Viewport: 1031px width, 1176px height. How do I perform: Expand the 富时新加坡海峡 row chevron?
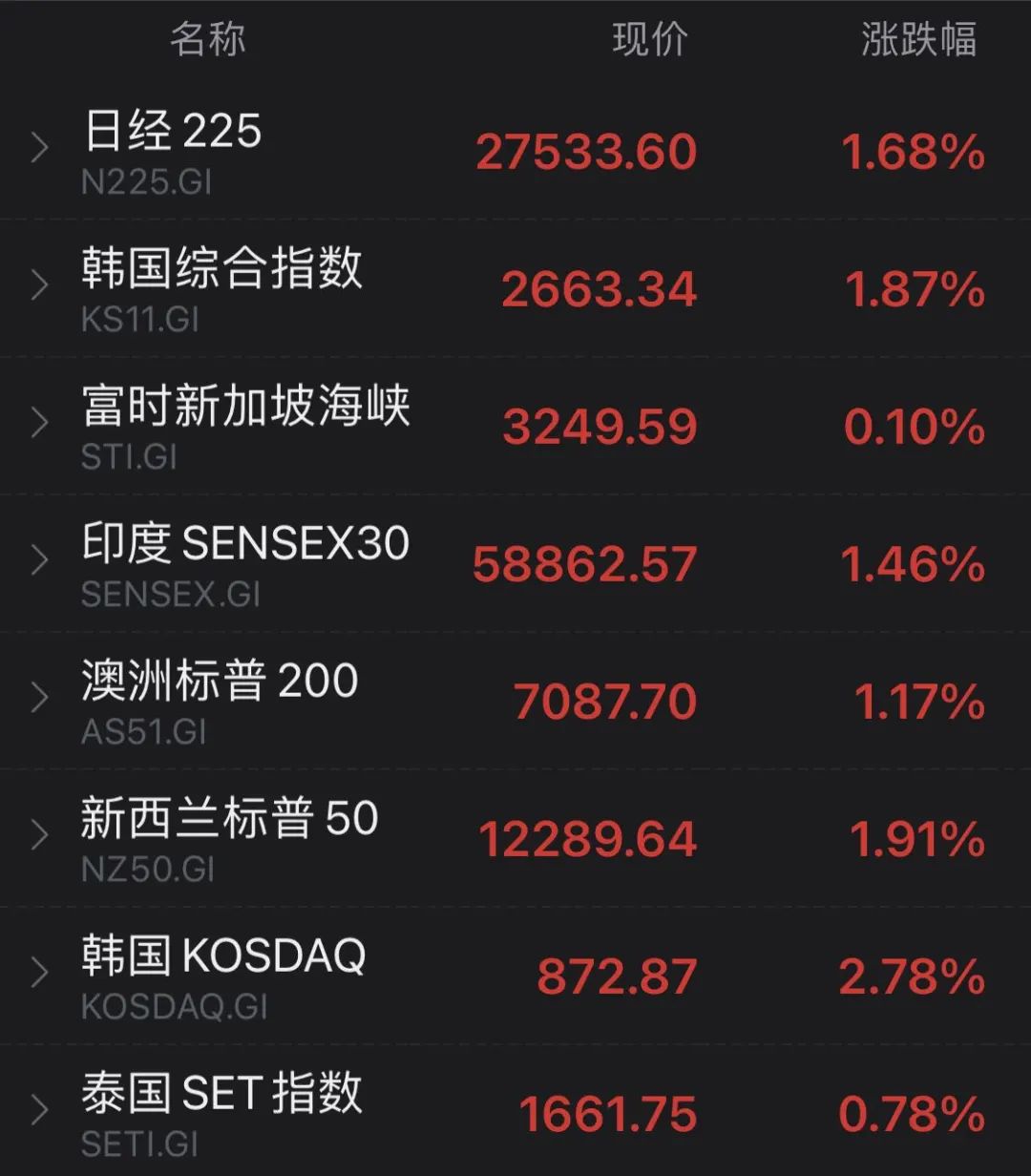click(38, 421)
